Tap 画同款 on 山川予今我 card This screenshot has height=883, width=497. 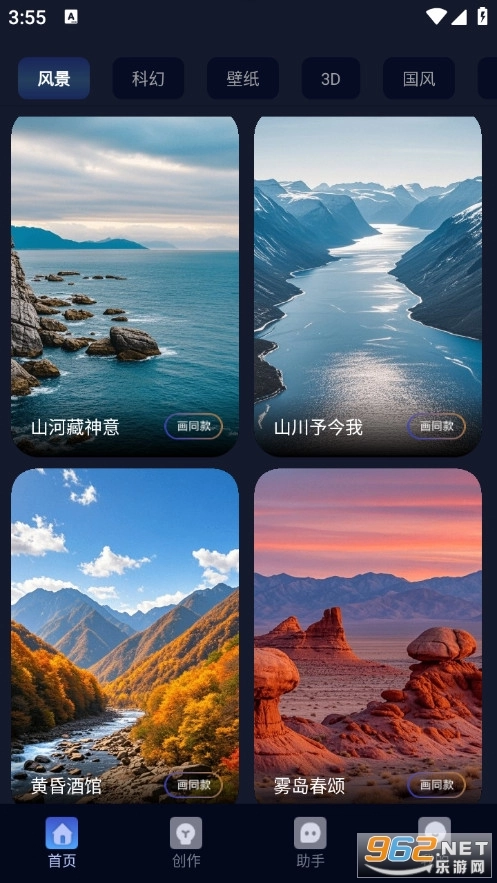point(436,426)
